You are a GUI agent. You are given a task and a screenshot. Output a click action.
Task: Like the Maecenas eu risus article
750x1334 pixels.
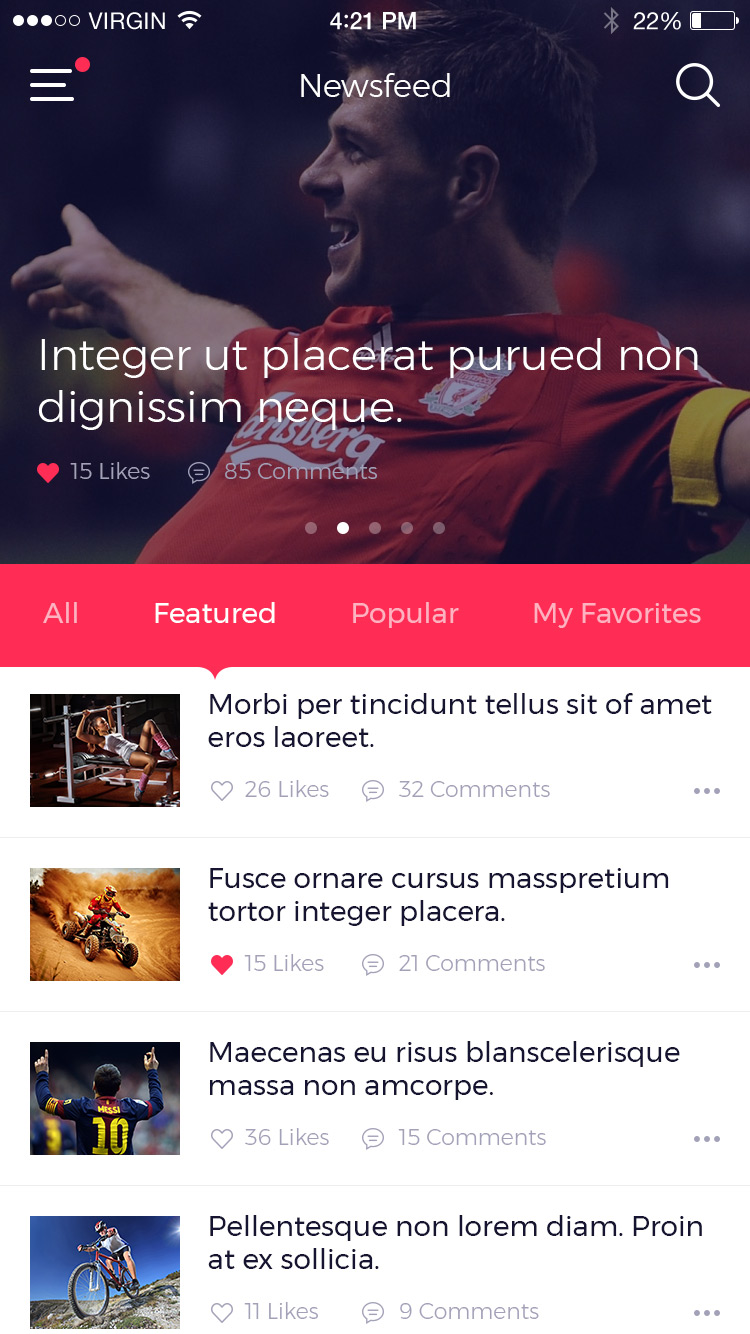point(222,1139)
